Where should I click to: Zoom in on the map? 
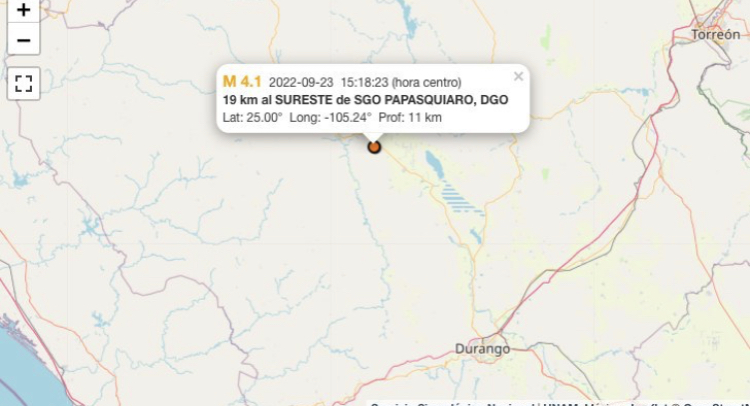click(24, 11)
